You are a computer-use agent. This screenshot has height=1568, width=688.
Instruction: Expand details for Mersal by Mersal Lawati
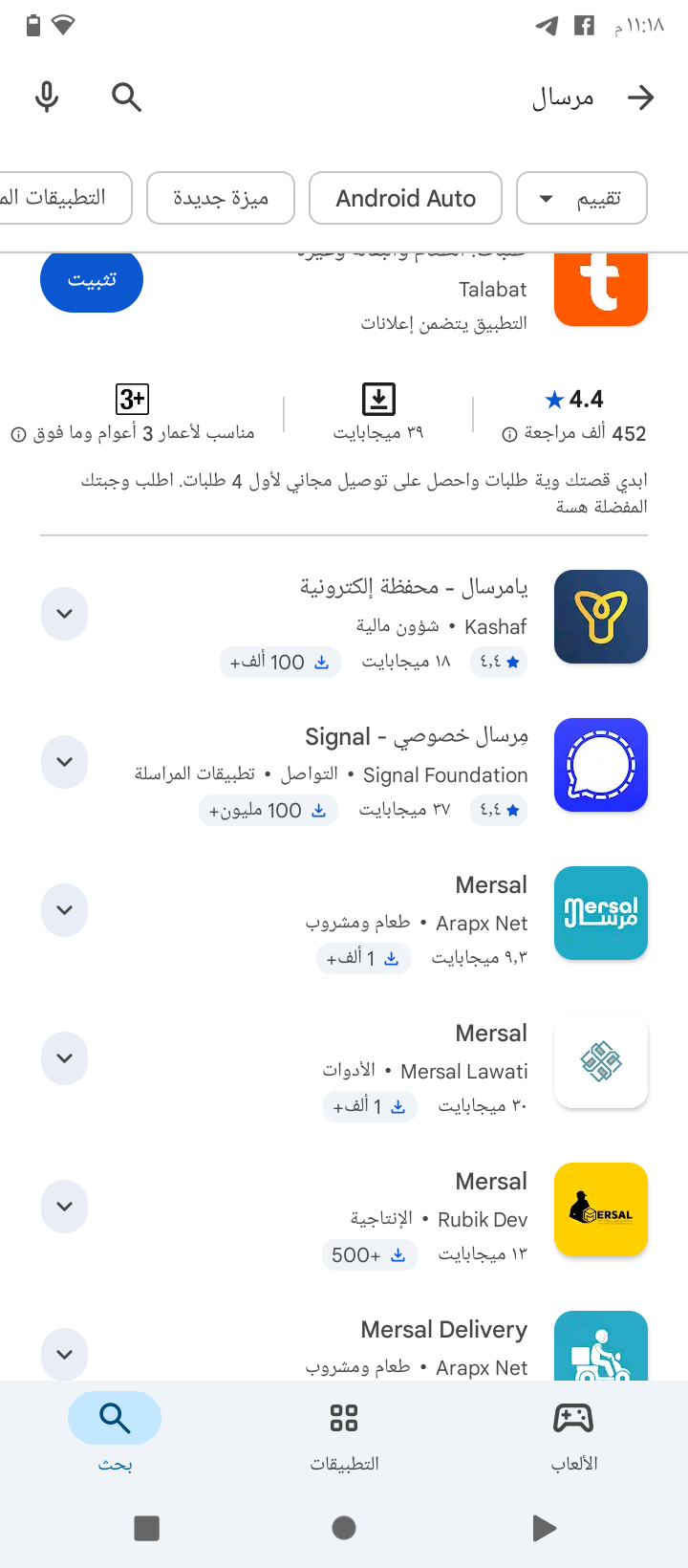click(65, 1058)
